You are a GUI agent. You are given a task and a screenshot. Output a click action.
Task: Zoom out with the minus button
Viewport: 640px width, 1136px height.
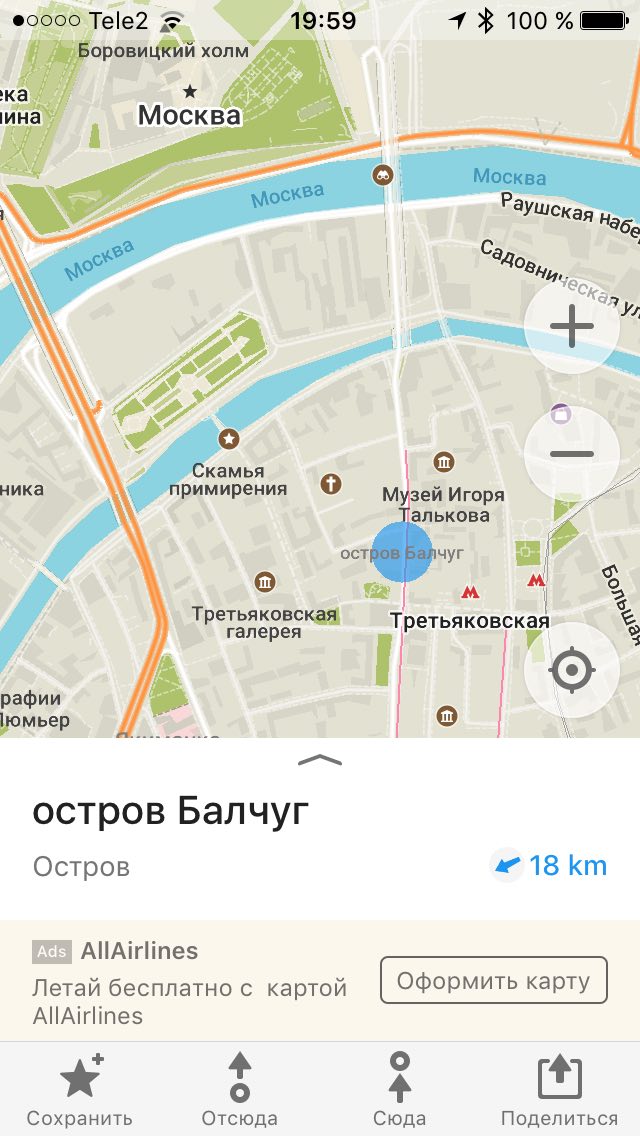click(x=571, y=454)
